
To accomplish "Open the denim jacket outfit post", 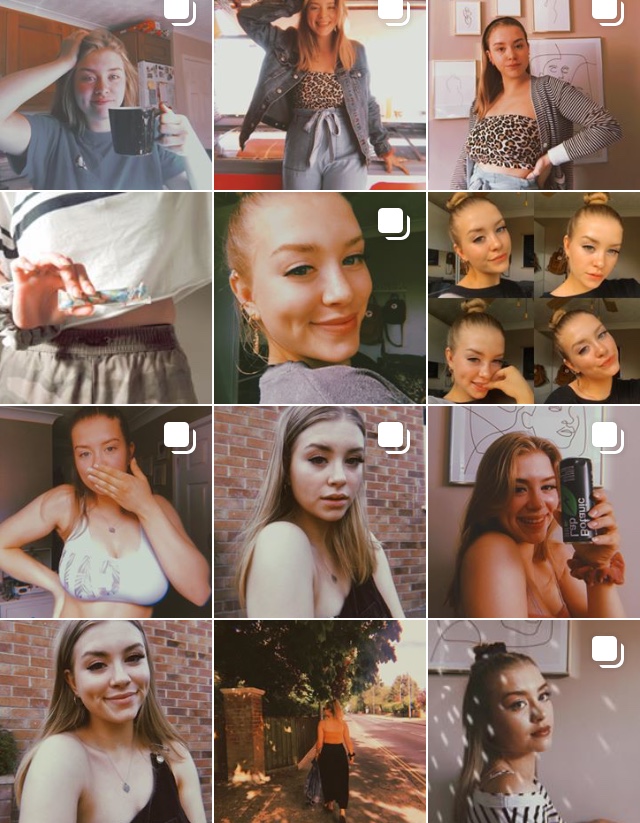I will (320, 95).
